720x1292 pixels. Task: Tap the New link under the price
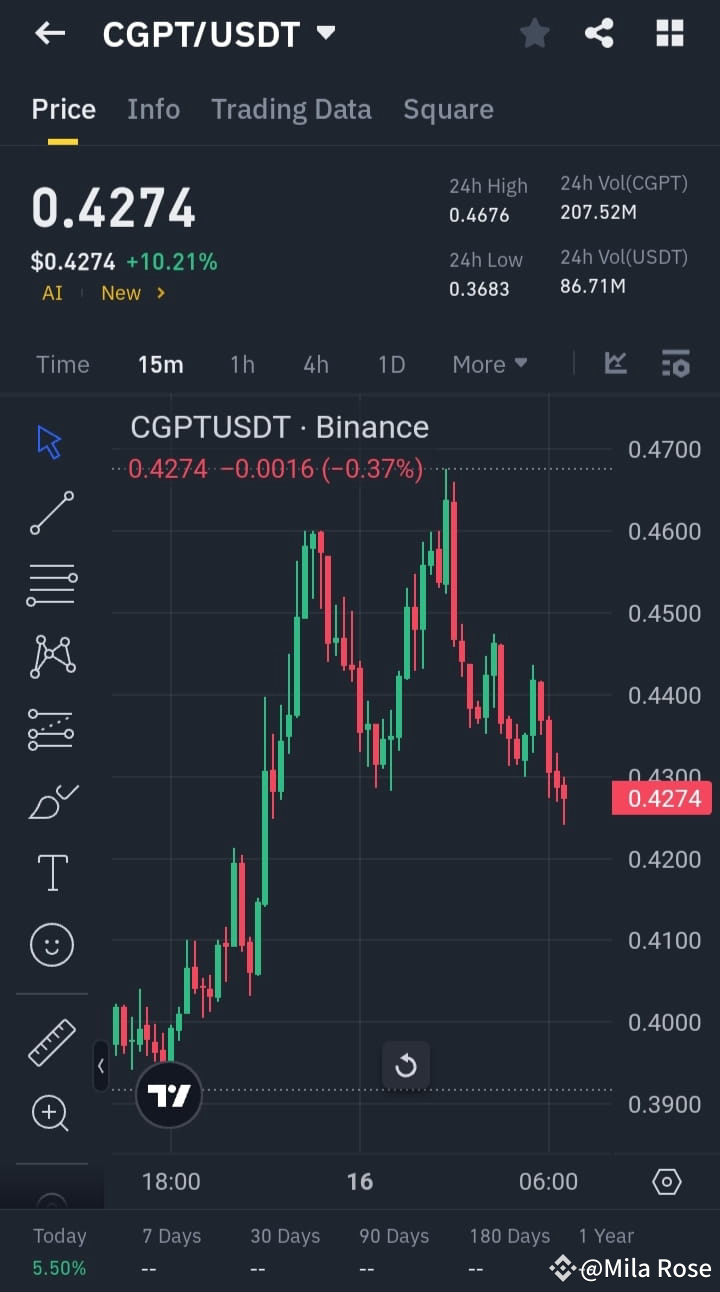pyautogui.click(x=120, y=293)
